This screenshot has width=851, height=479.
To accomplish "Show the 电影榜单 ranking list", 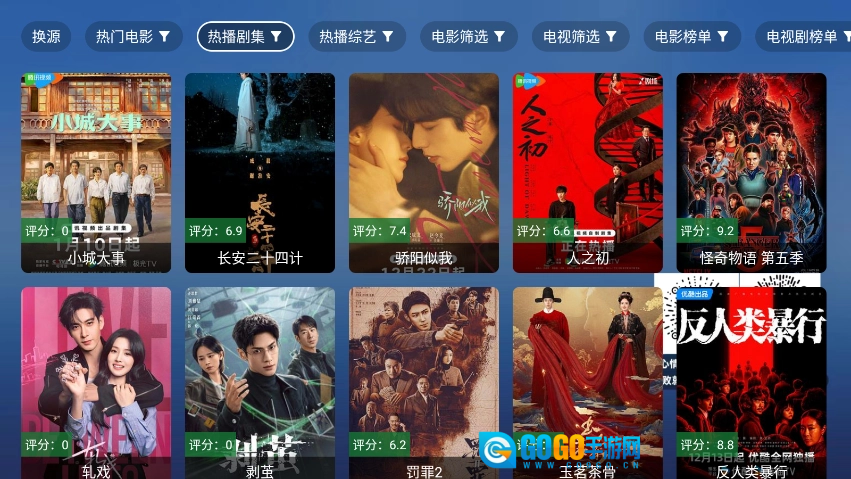I will [692, 37].
